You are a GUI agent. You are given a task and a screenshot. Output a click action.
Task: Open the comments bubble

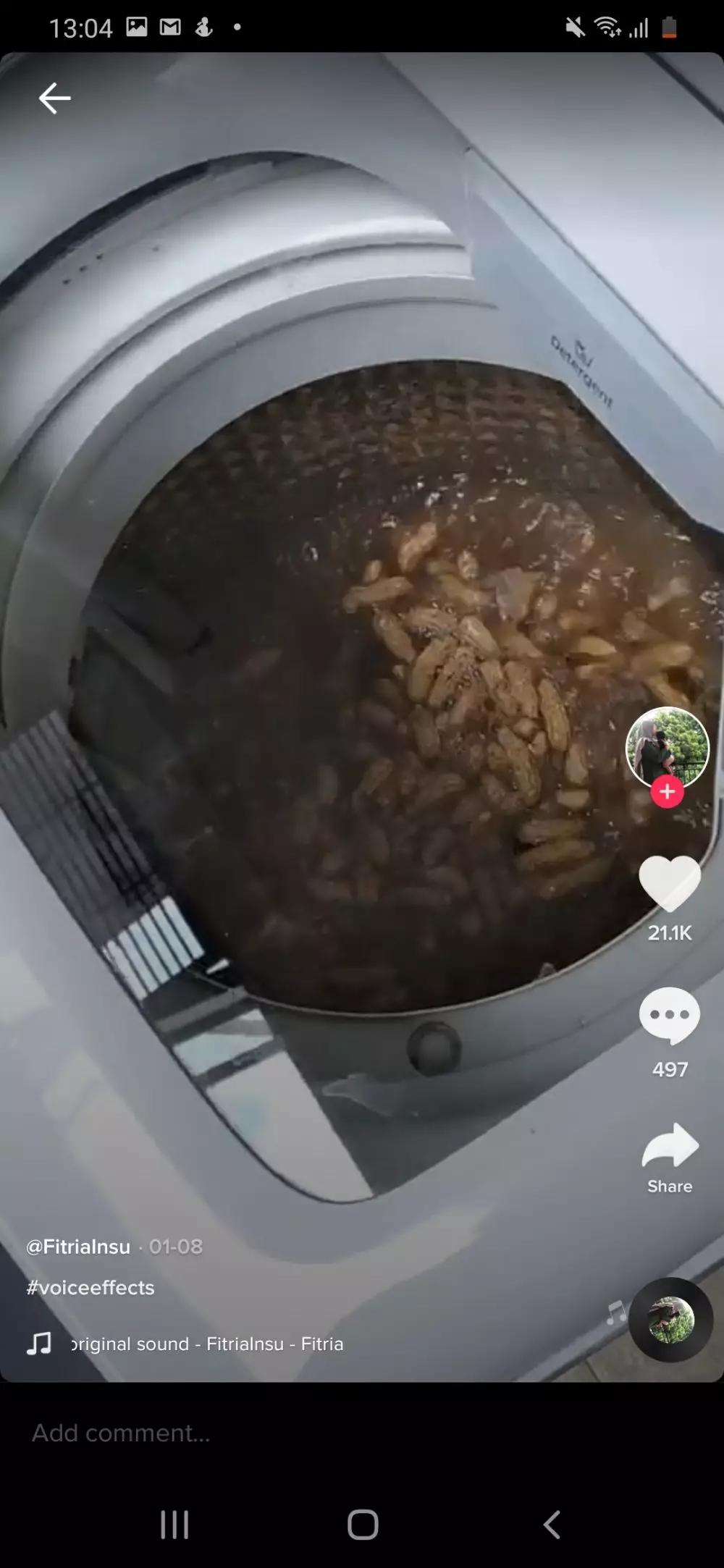coord(670,1016)
